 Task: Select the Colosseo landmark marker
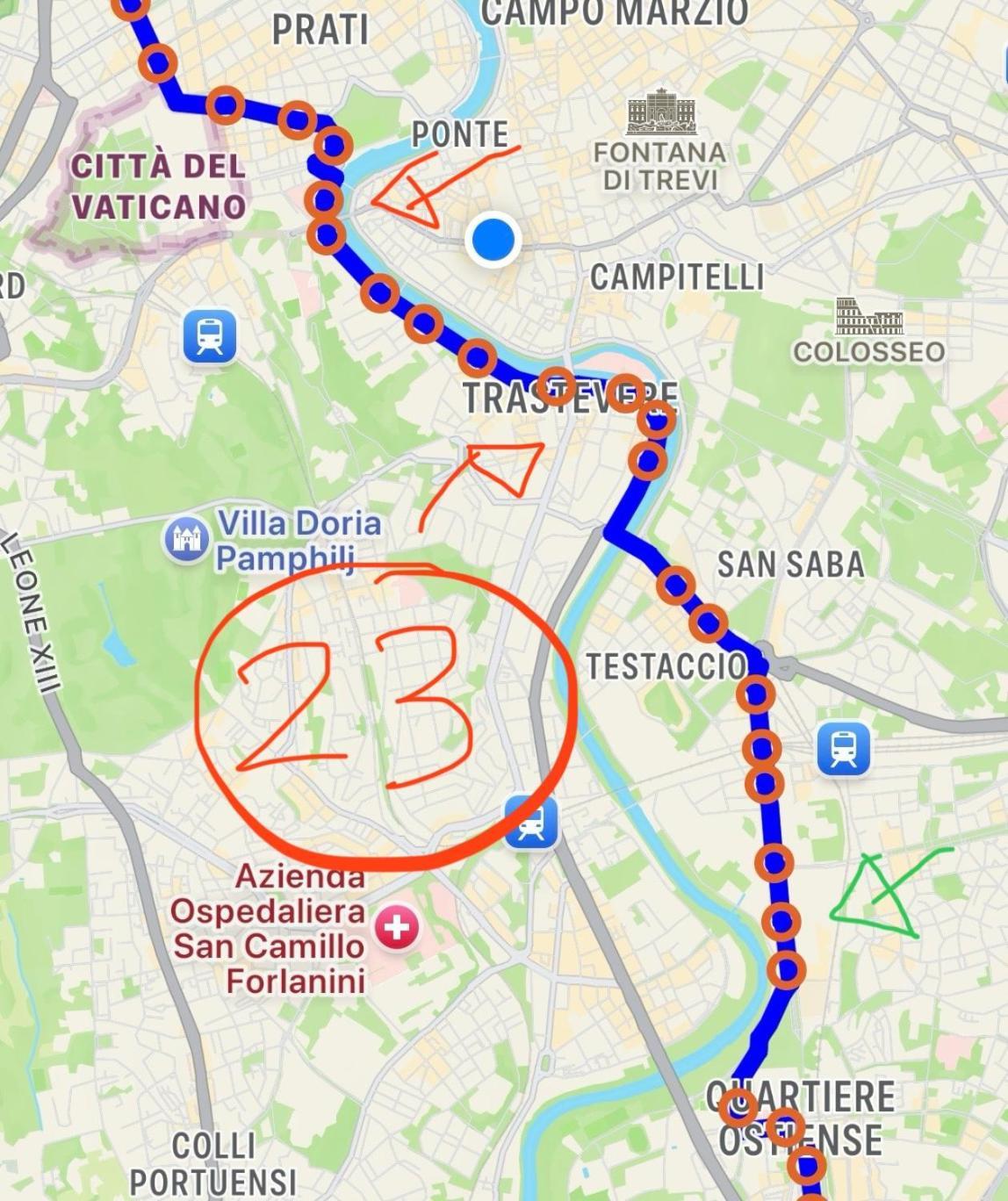pos(869,318)
